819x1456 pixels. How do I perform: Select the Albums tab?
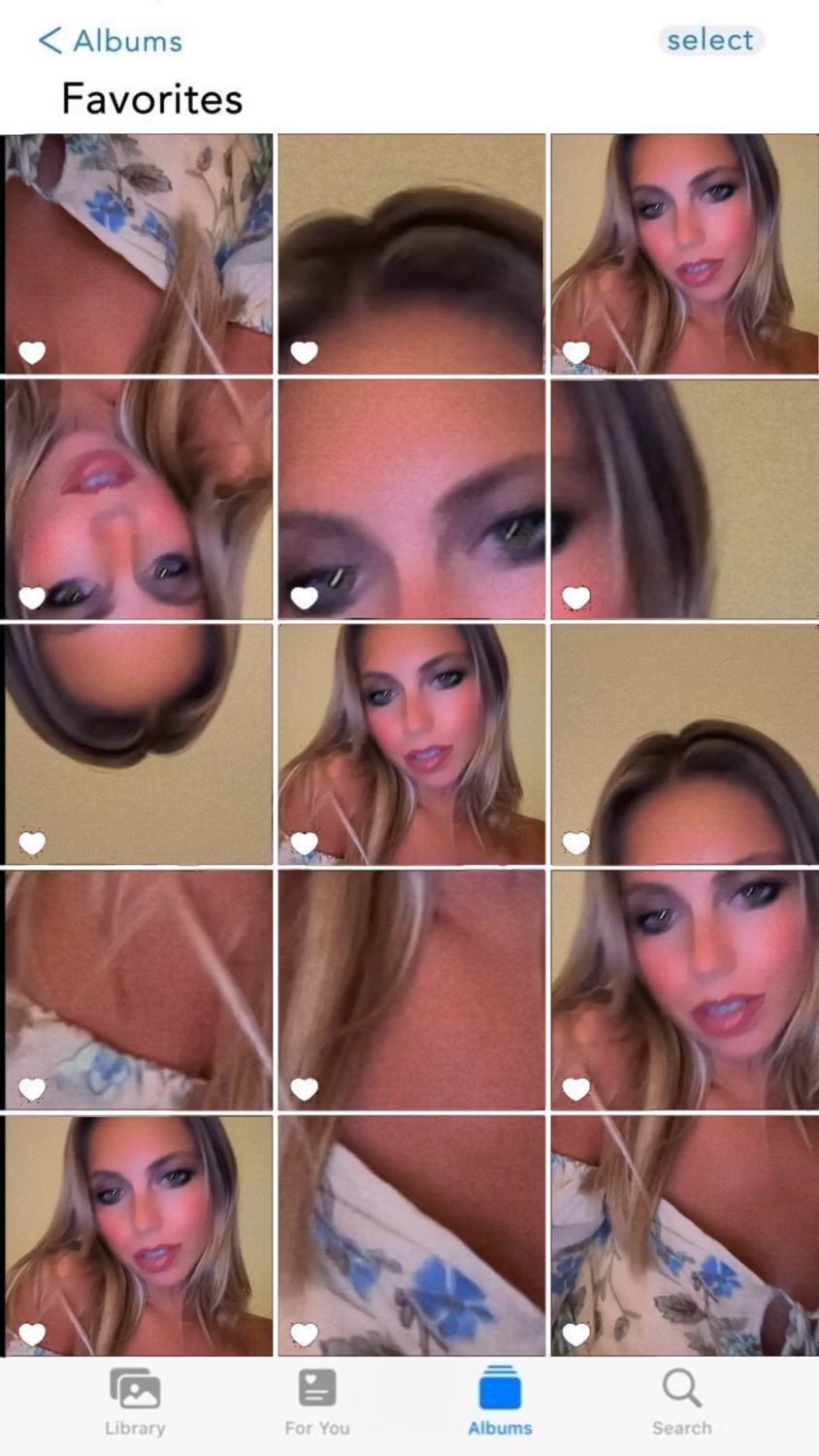(500, 1402)
